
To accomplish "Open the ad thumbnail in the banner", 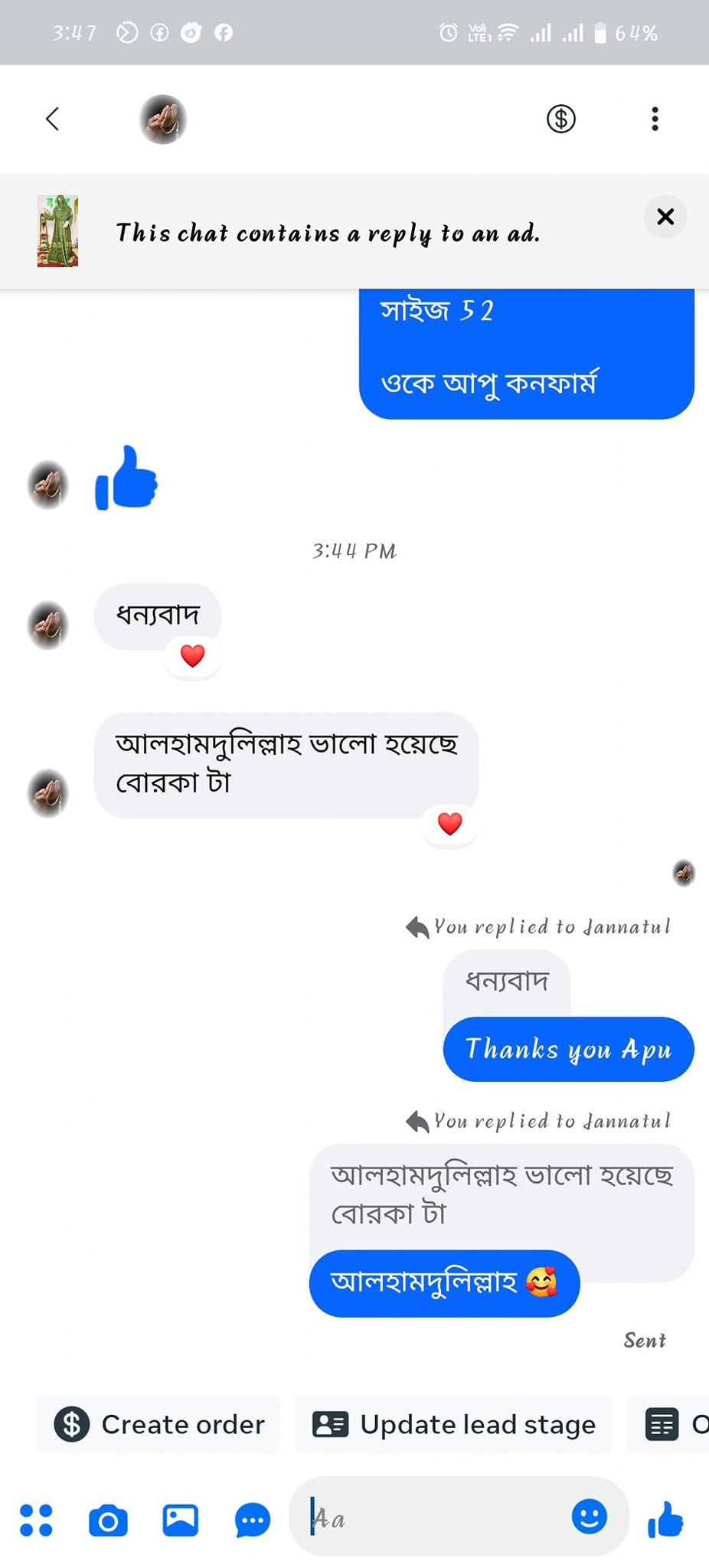I will coord(57,230).
